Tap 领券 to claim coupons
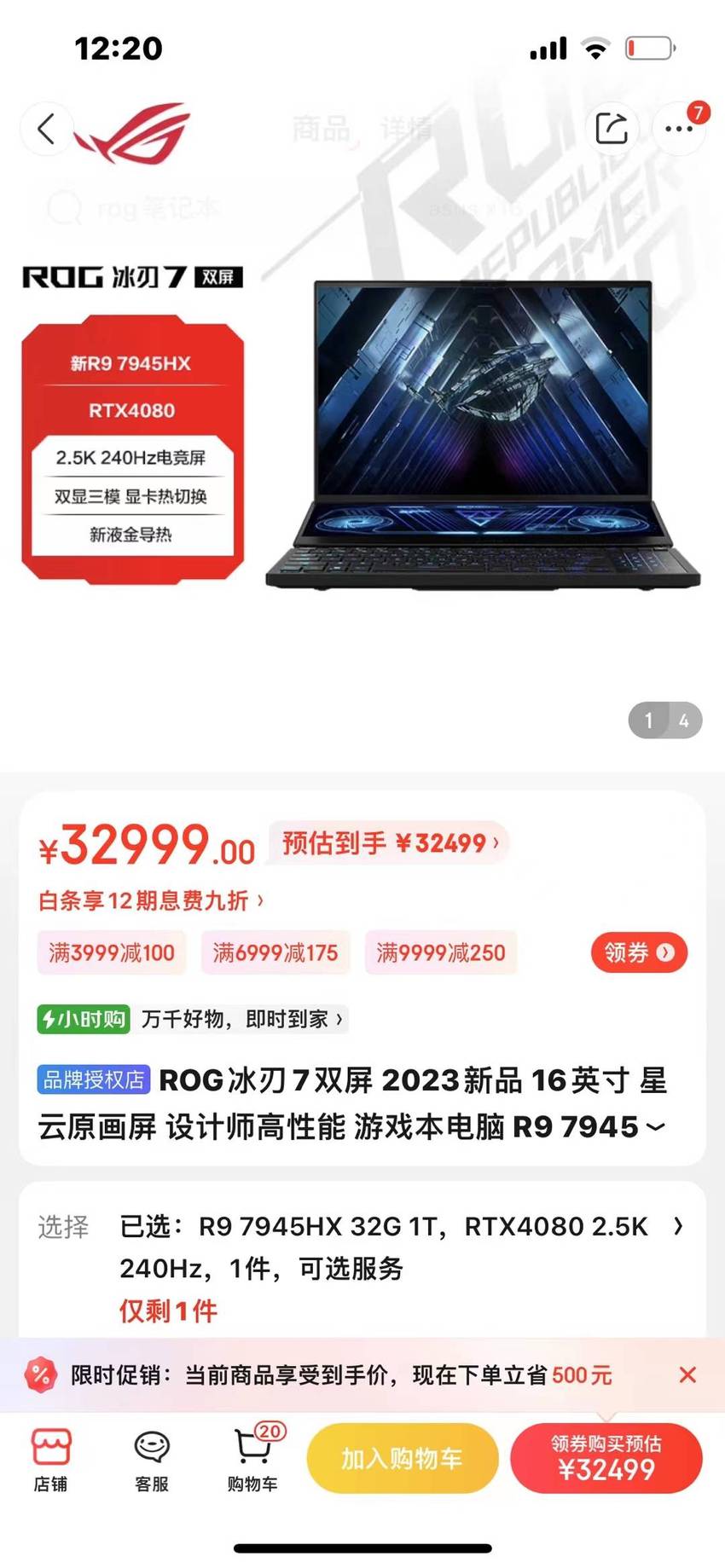 [x=639, y=952]
